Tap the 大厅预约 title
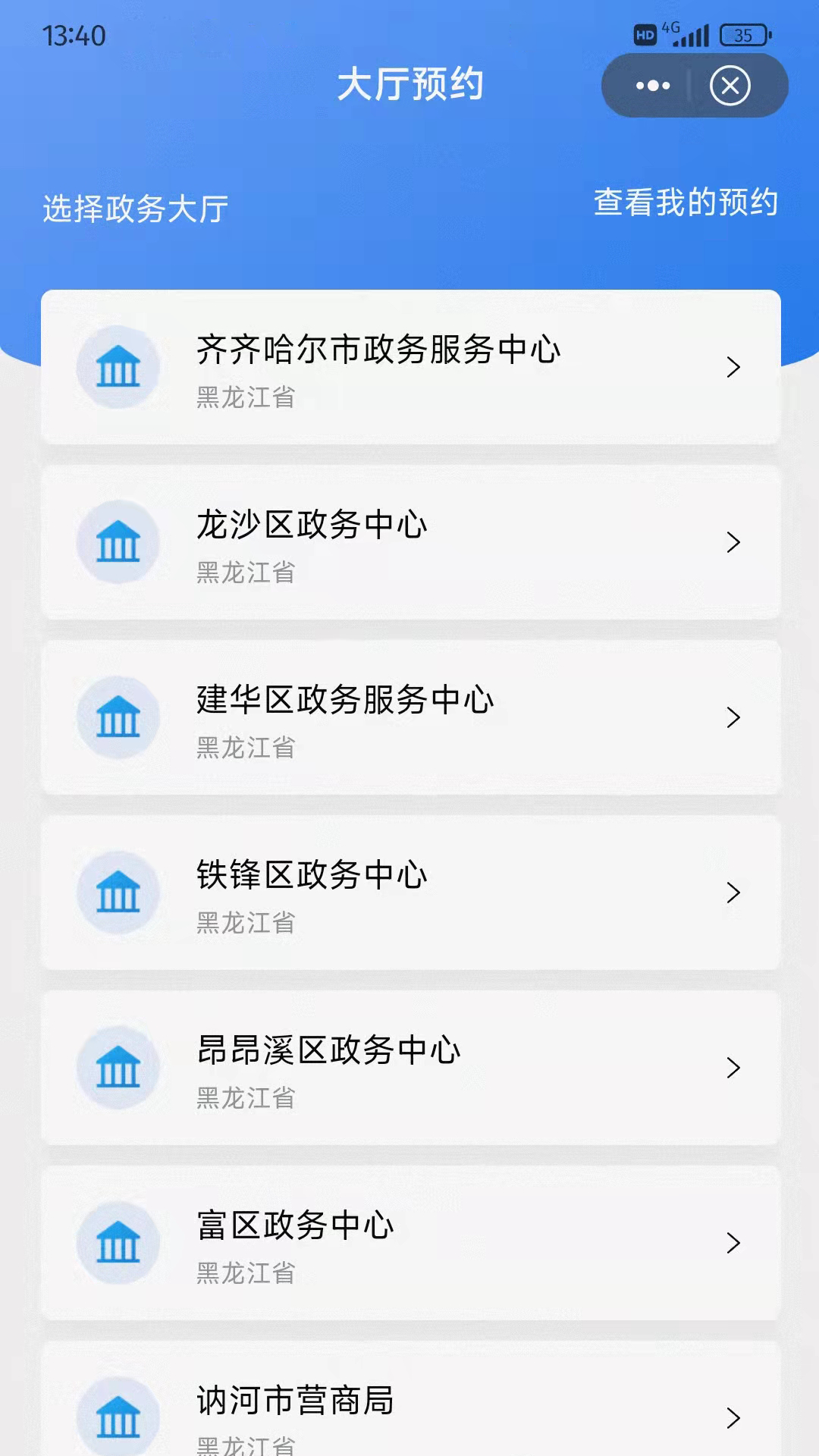 coord(411,85)
